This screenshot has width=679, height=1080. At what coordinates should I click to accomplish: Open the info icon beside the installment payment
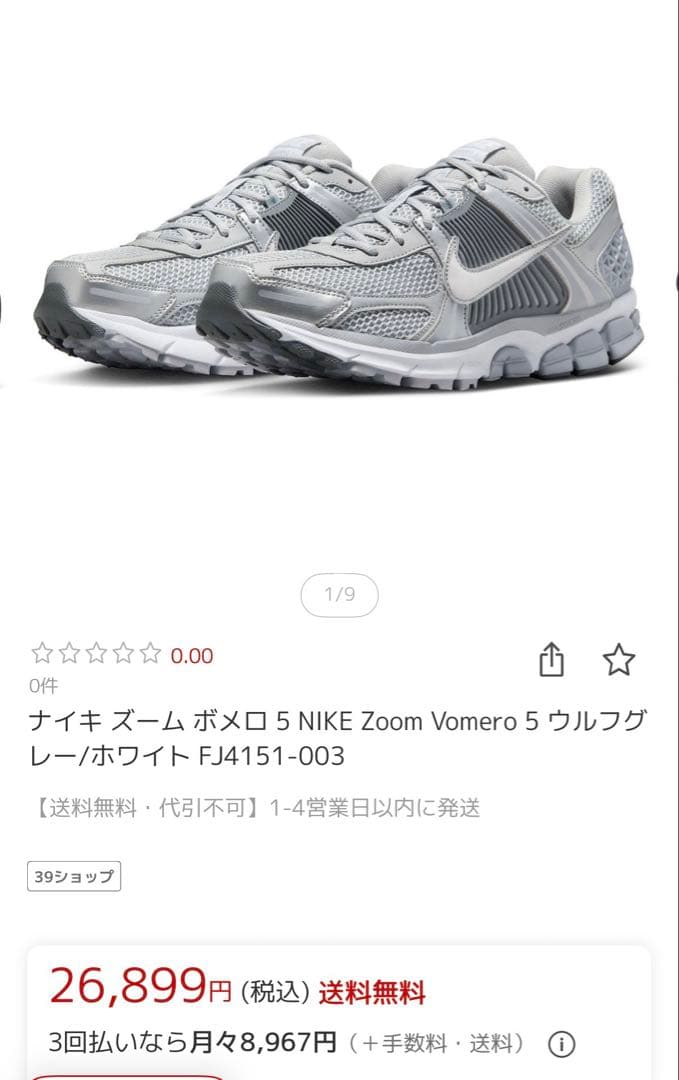click(x=562, y=1044)
